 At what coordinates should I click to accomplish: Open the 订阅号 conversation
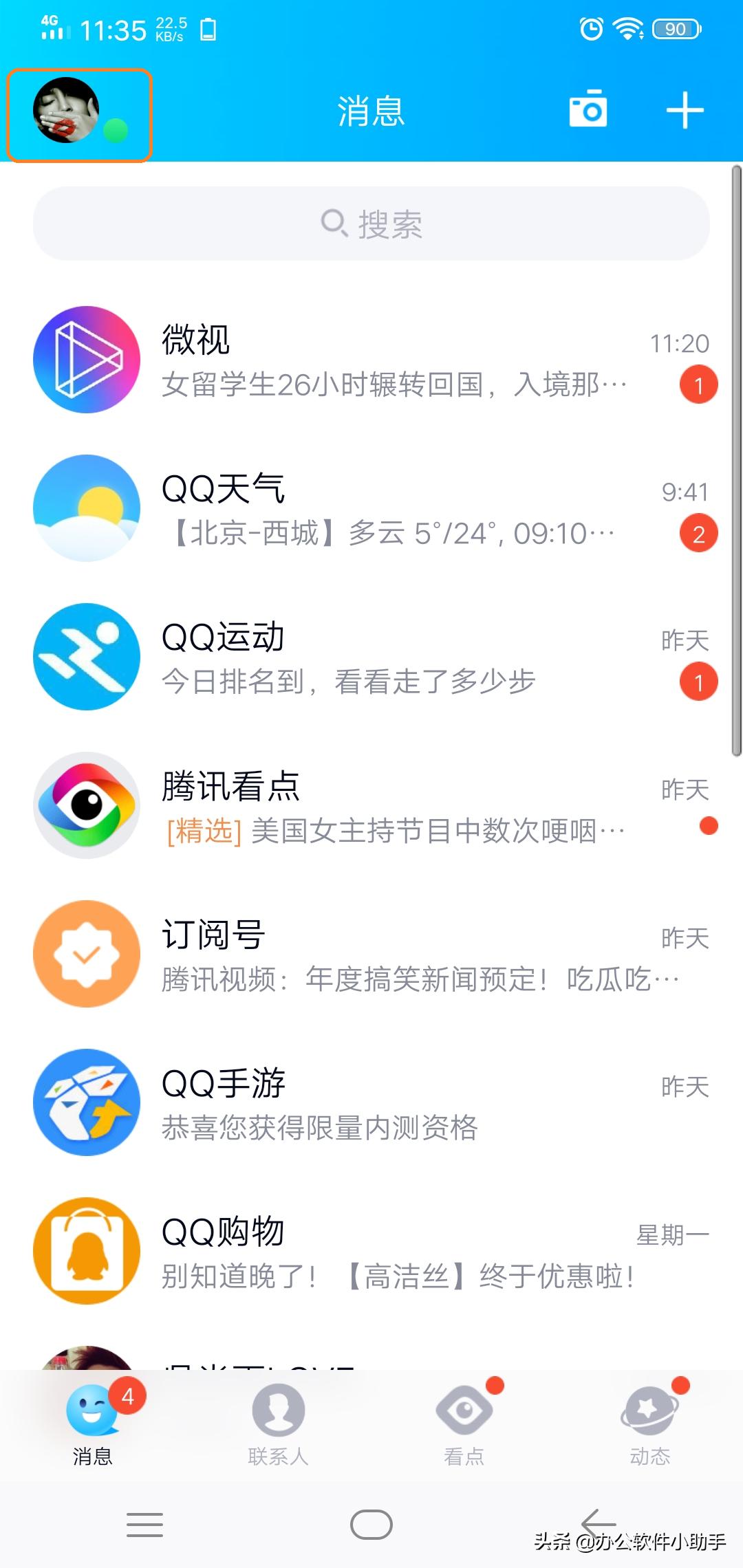pyautogui.click(x=378, y=953)
